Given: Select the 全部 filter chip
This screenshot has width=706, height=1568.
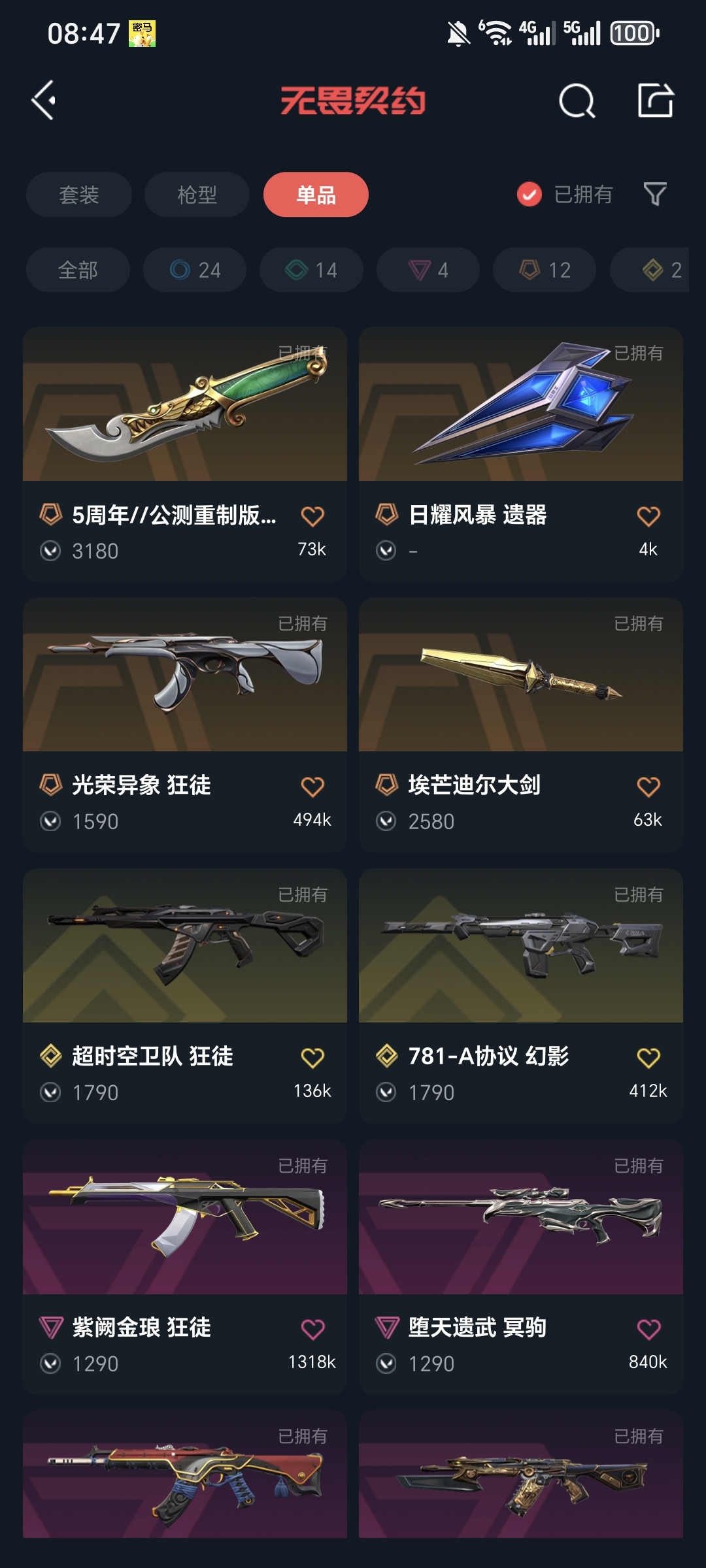Looking at the screenshot, I should (78, 270).
